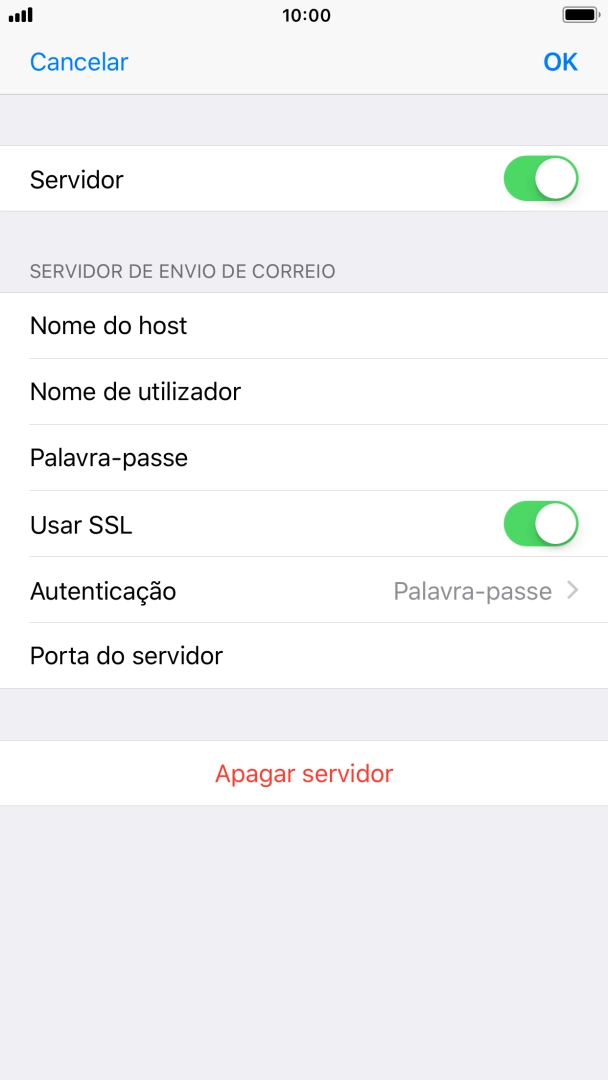Disable the Usar SSL switch
Viewport: 608px width, 1080px height.
(x=541, y=523)
